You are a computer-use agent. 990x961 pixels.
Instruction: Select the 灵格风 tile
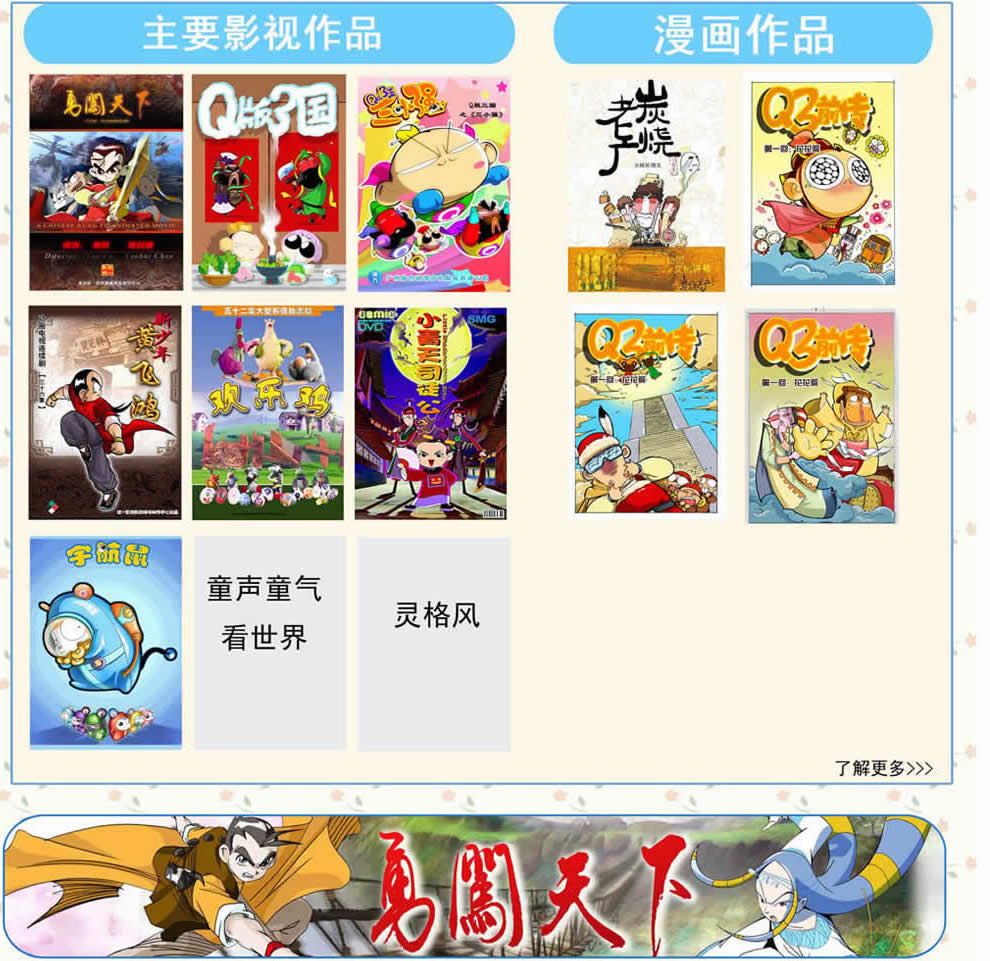[x=434, y=643]
